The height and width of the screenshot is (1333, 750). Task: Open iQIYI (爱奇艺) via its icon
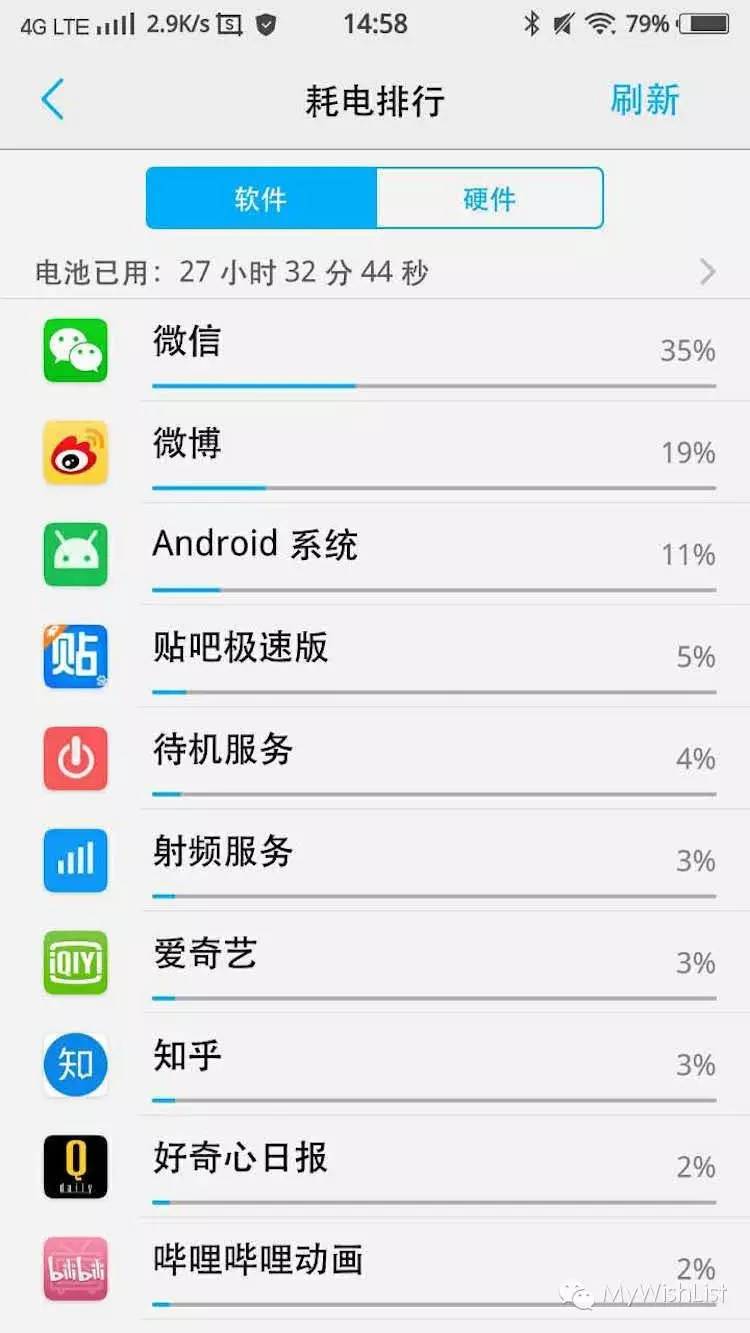tap(75, 963)
